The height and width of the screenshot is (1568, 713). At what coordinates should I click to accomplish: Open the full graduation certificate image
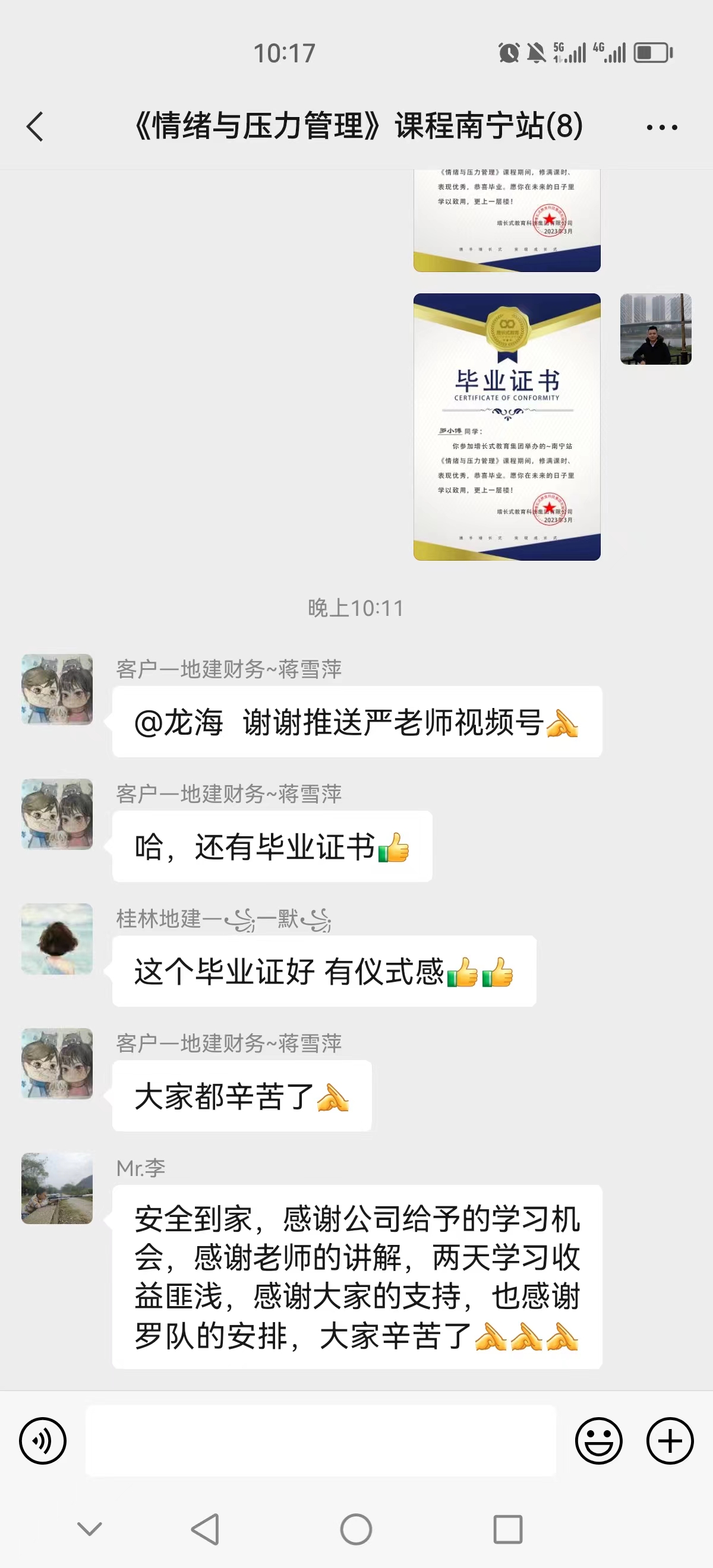[507, 426]
